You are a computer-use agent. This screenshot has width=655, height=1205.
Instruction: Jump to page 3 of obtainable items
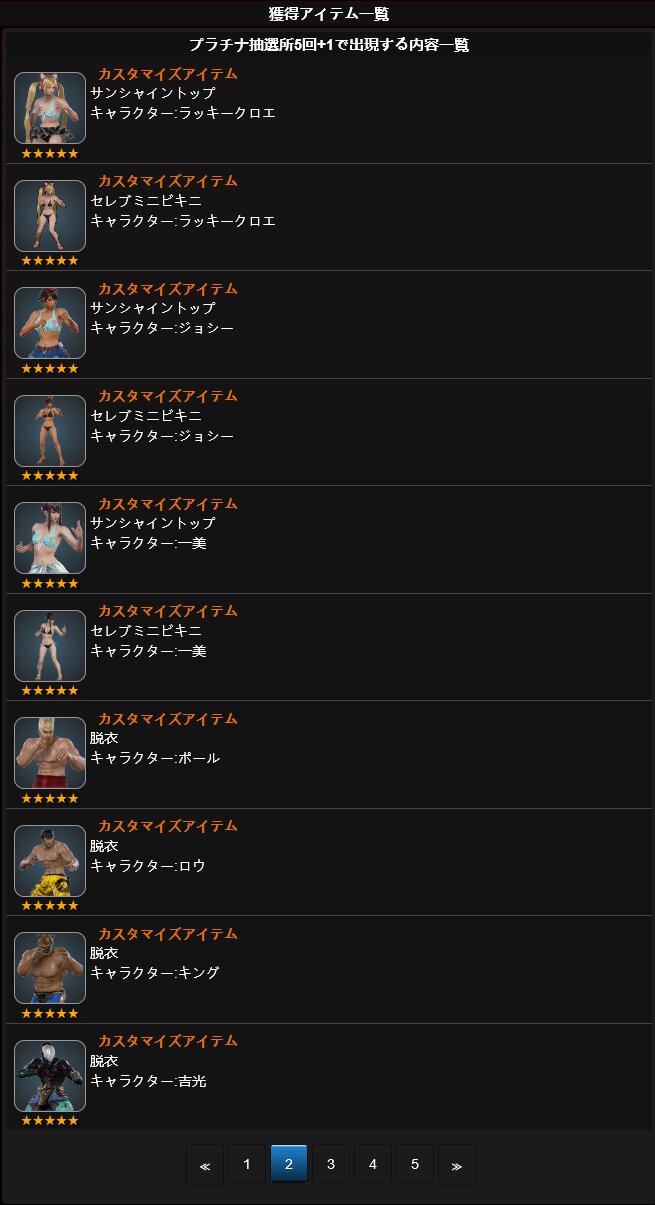[x=331, y=1165]
